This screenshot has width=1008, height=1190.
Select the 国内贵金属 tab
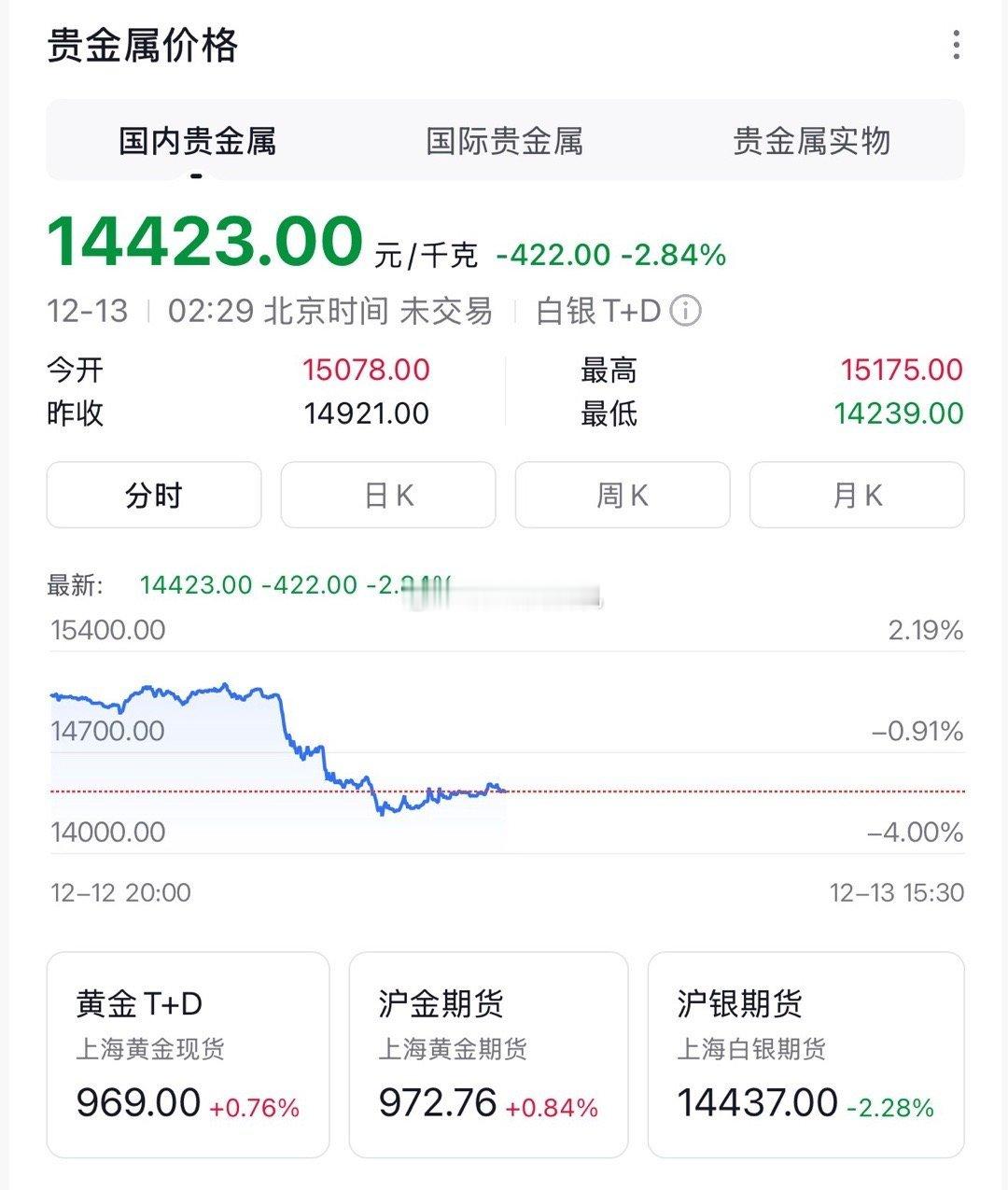(196, 142)
